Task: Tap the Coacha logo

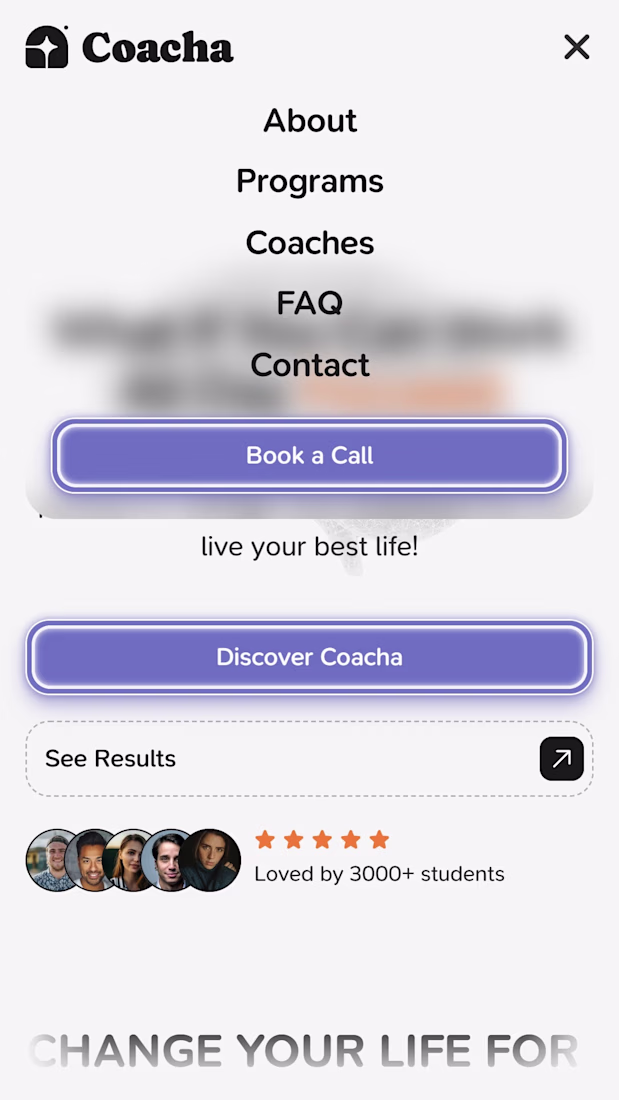Action: (130, 47)
